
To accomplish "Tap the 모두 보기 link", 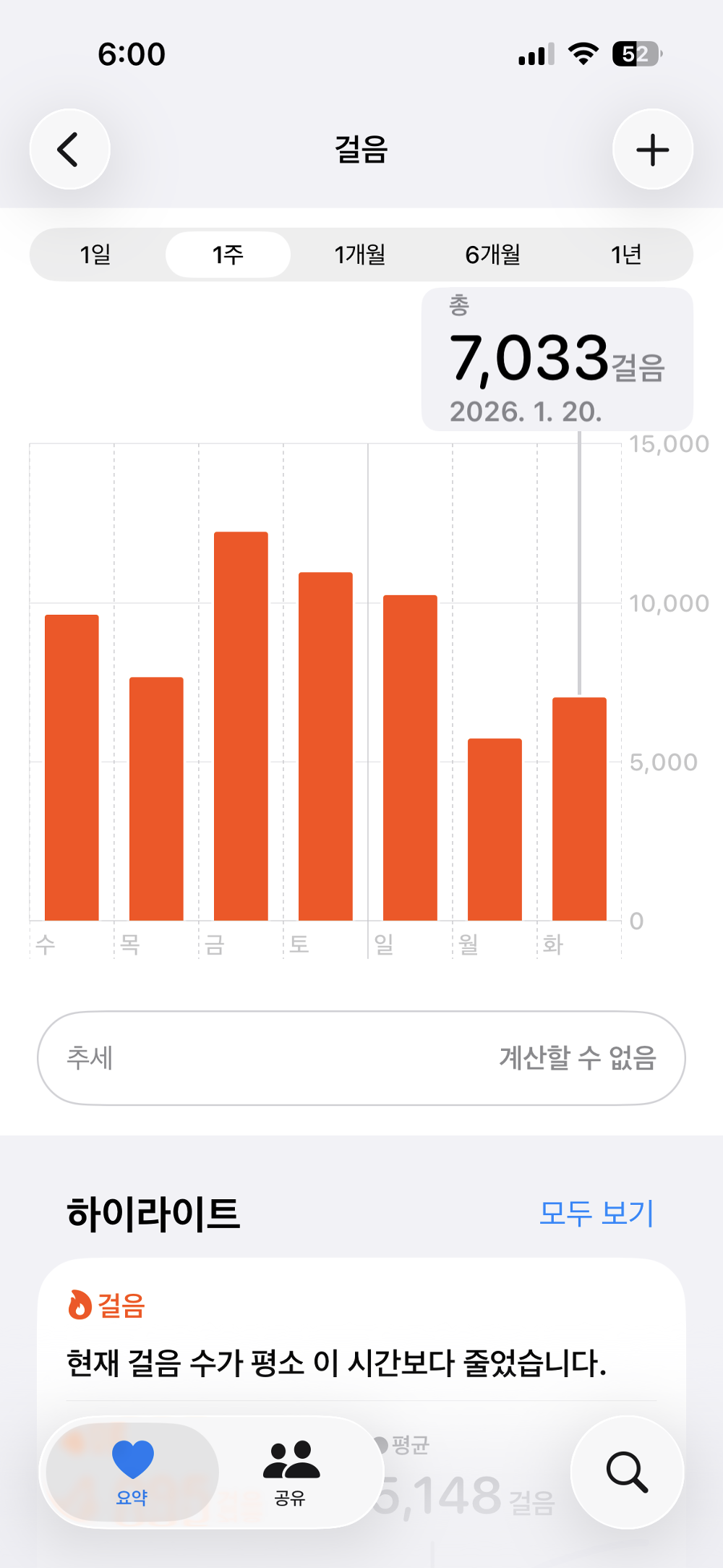I will [x=596, y=1213].
